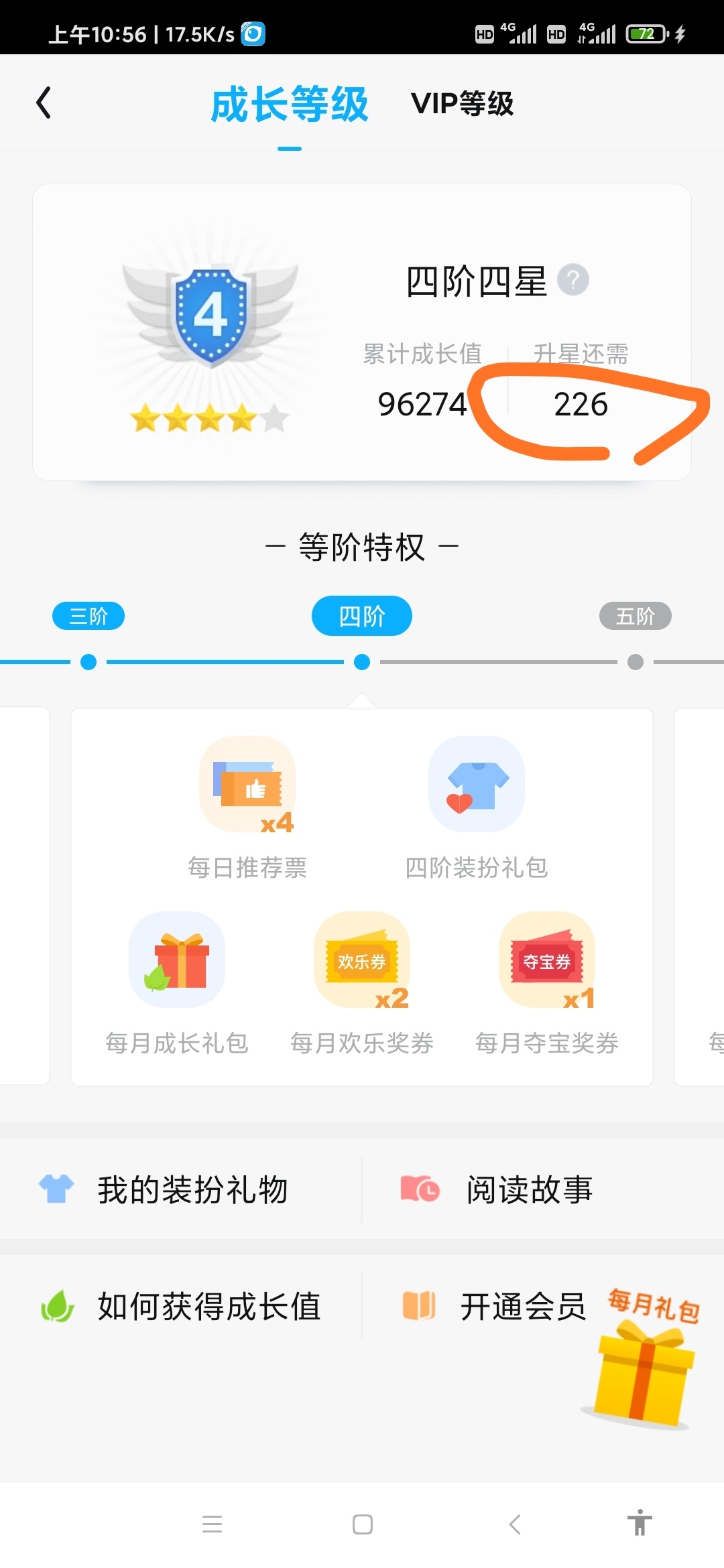Open 如何获得成长值 guide

pos(181,1306)
